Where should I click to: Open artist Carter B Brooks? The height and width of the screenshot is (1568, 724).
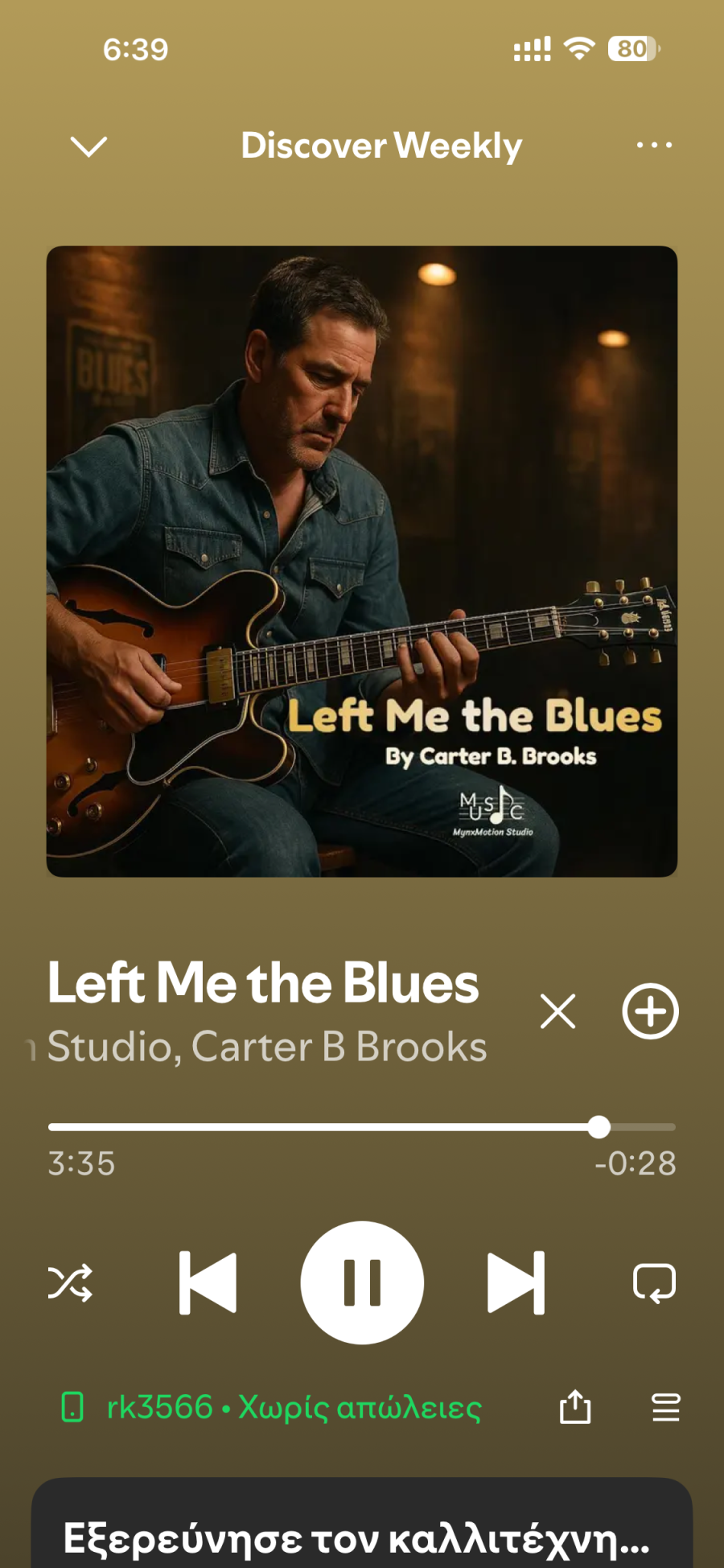click(x=339, y=1047)
